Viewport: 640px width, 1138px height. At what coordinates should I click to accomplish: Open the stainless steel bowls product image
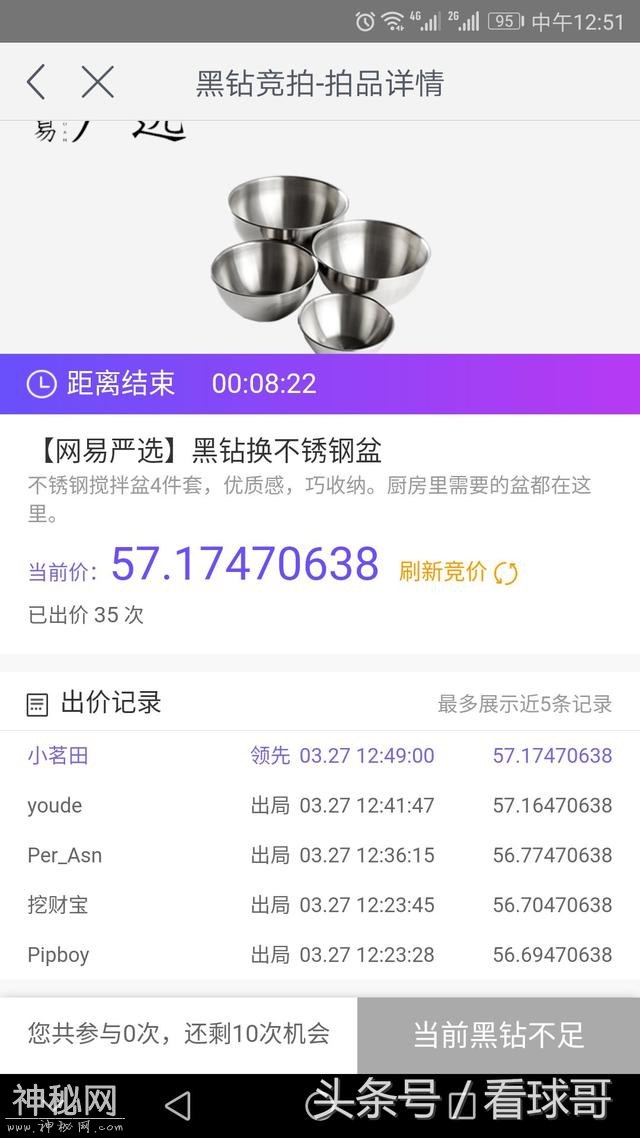(x=320, y=260)
